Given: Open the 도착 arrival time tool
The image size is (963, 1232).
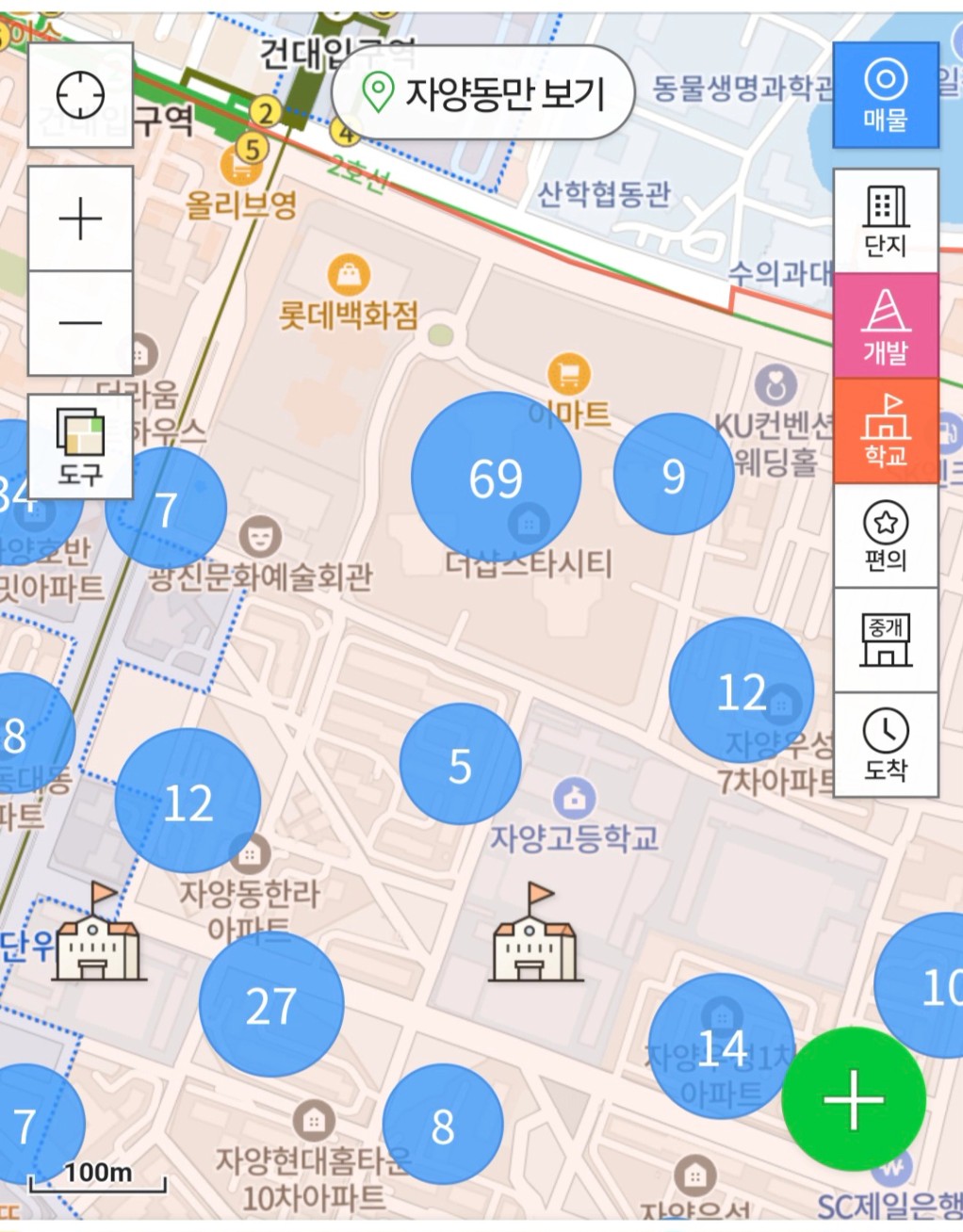Looking at the screenshot, I should (885, 745).
